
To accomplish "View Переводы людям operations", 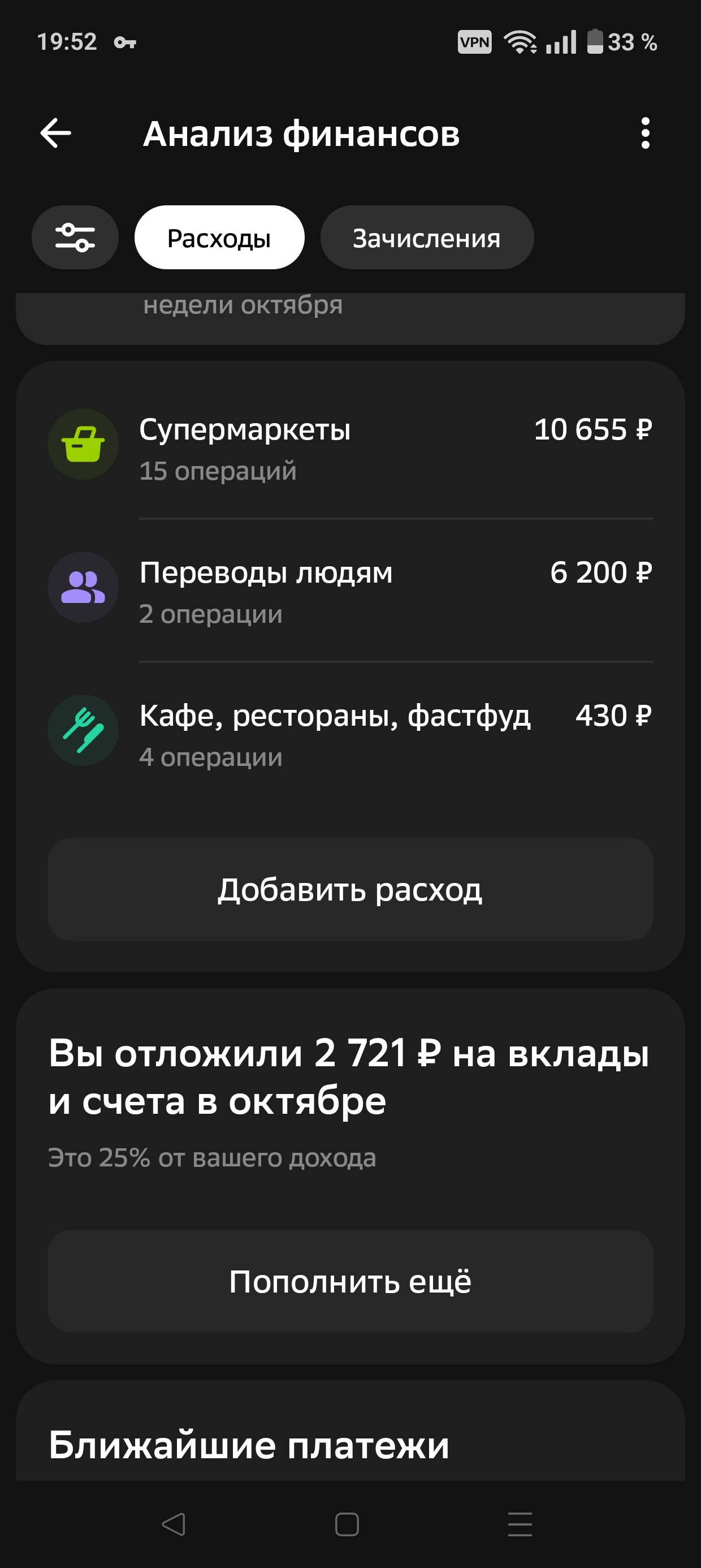I will pyautogui.click(x=350, y=591).
